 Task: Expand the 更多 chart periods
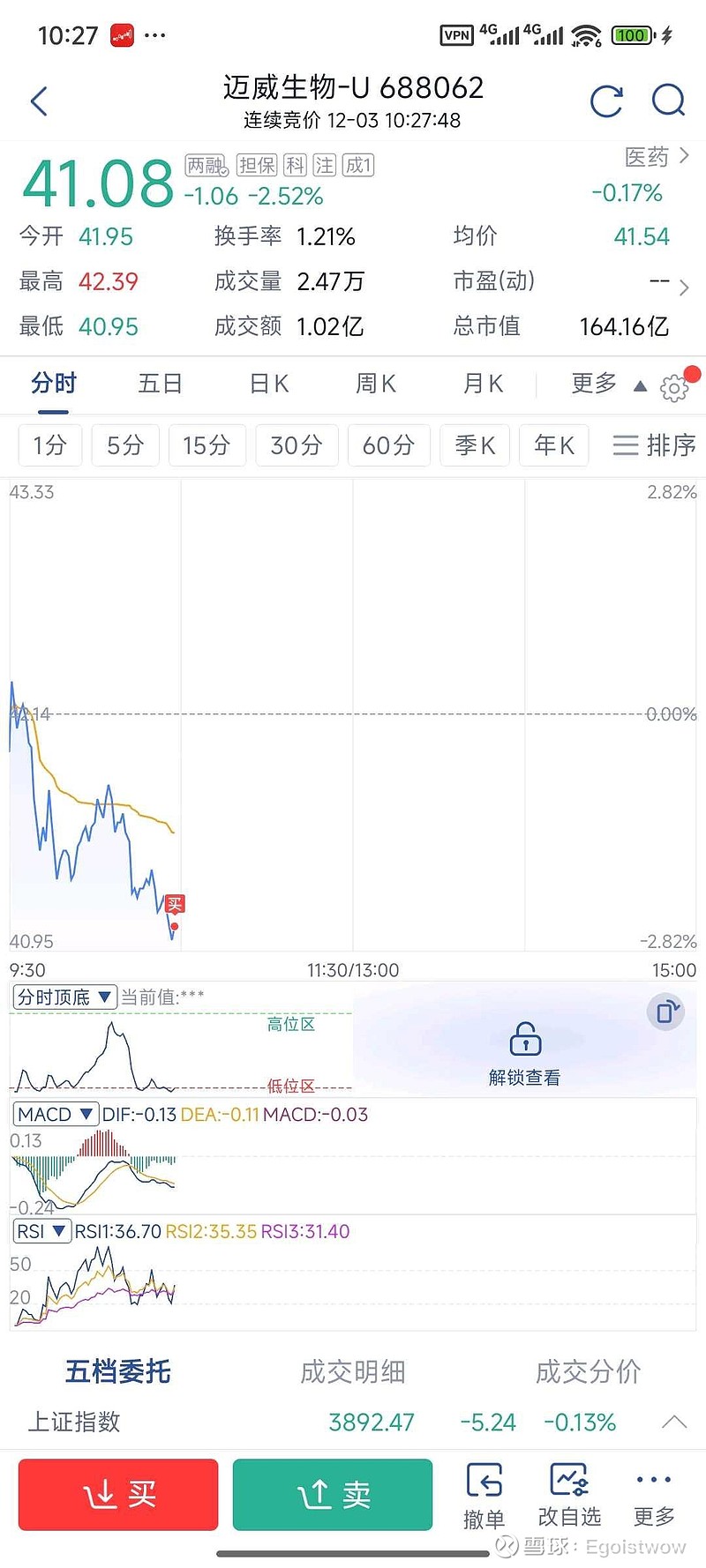point(608,384)
